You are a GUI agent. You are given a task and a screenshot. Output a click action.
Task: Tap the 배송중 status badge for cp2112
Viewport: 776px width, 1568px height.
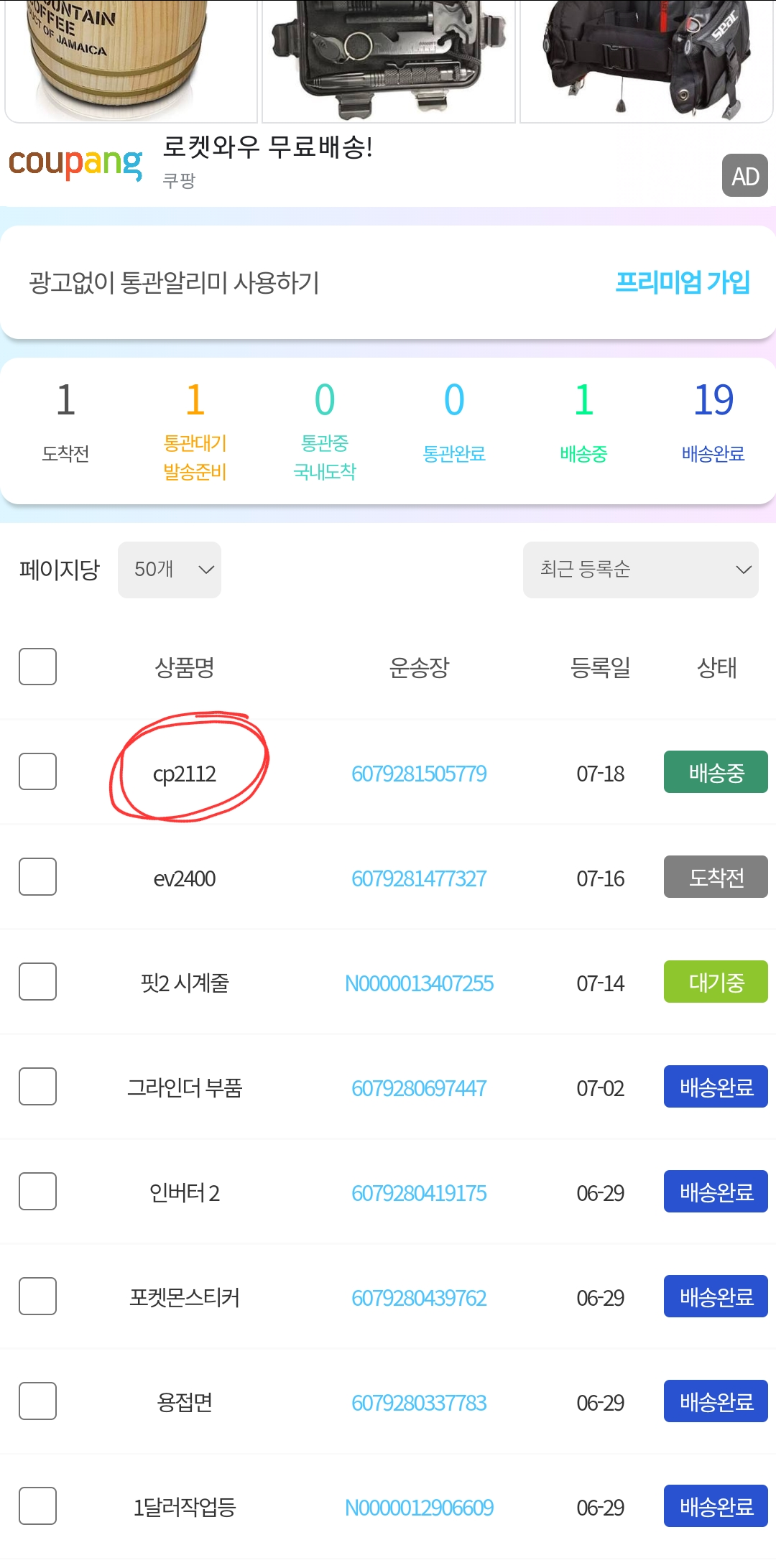pyautogui.click(x=716, y=772)
